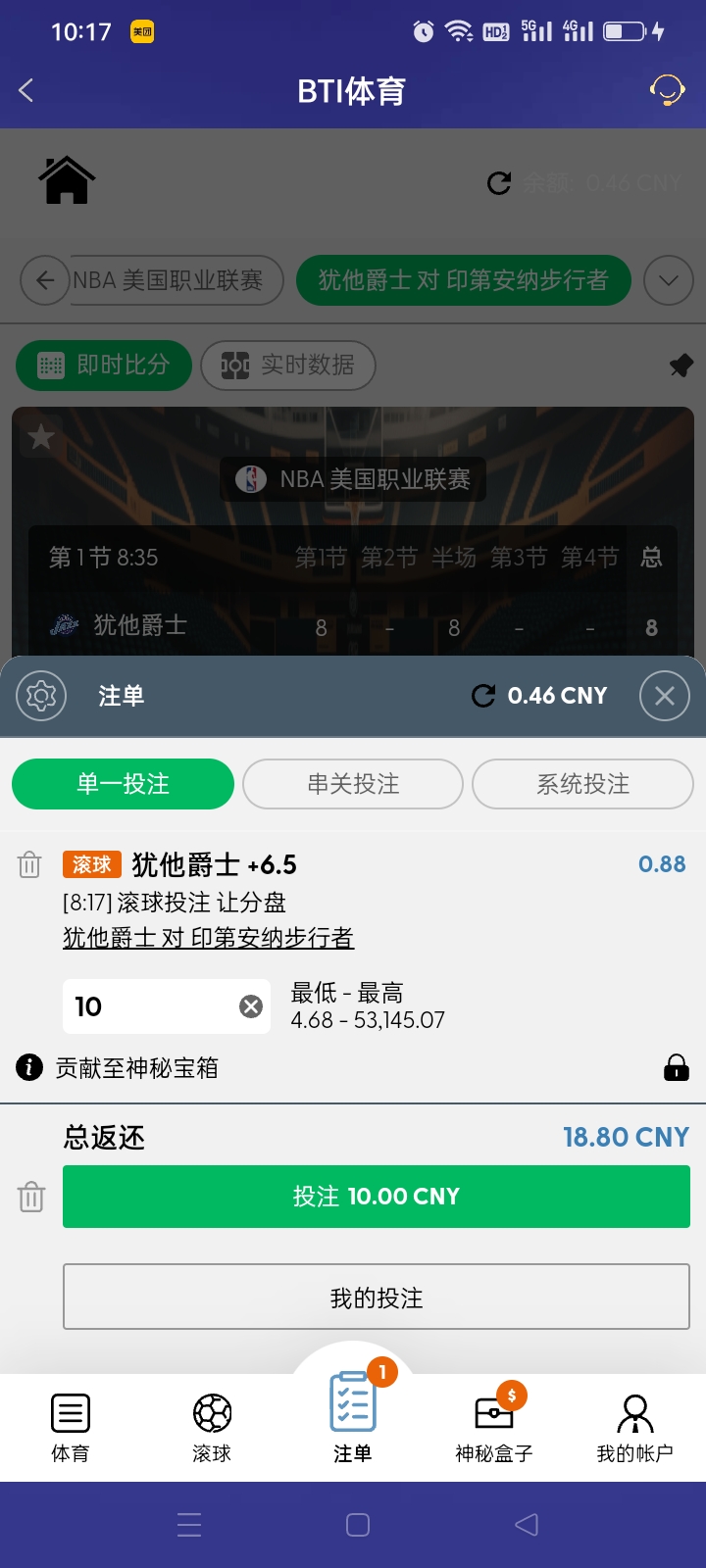Open 我的帐户 via the person icon
Image resolution: width=706 pixels, height=1568 pixels.
(634, 1414)
